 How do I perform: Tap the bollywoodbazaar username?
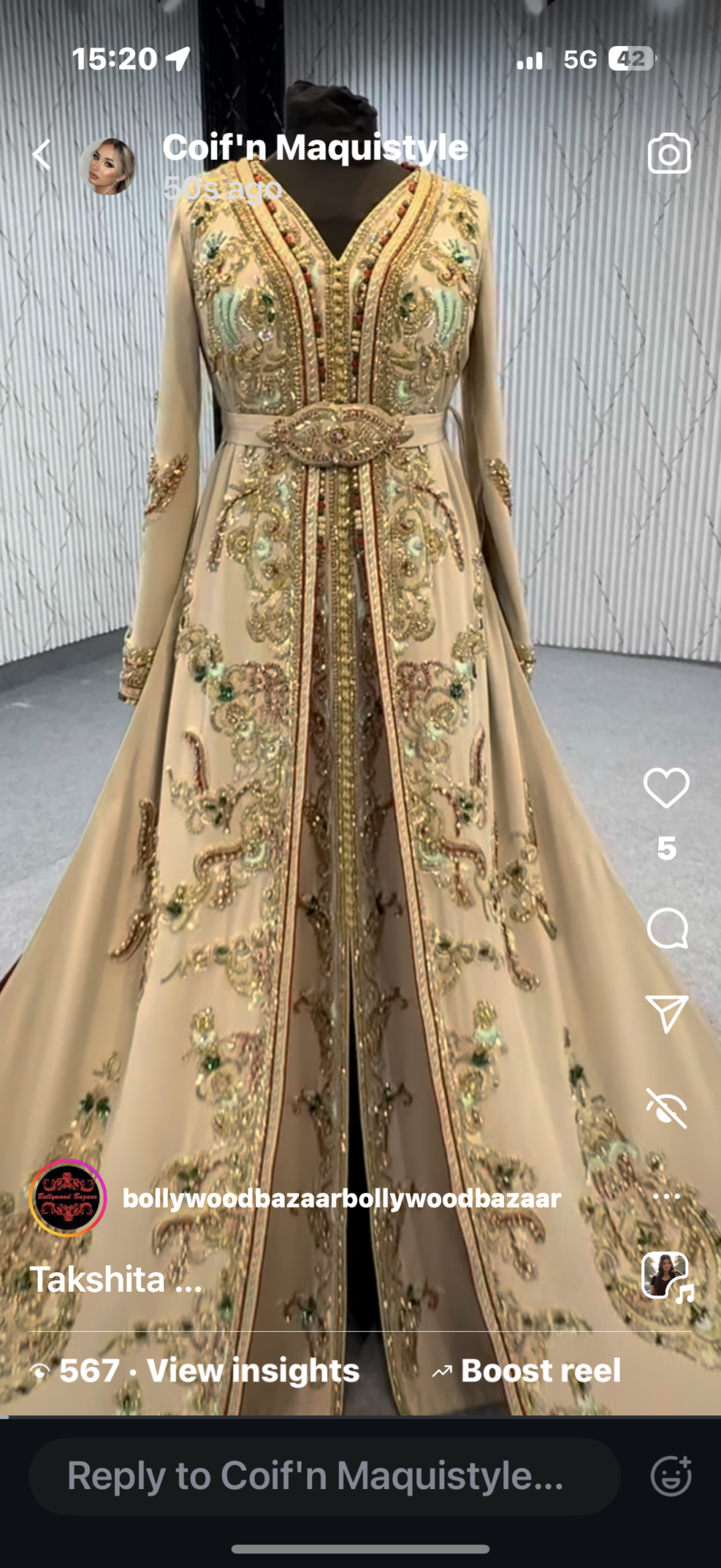point(342,1198)
